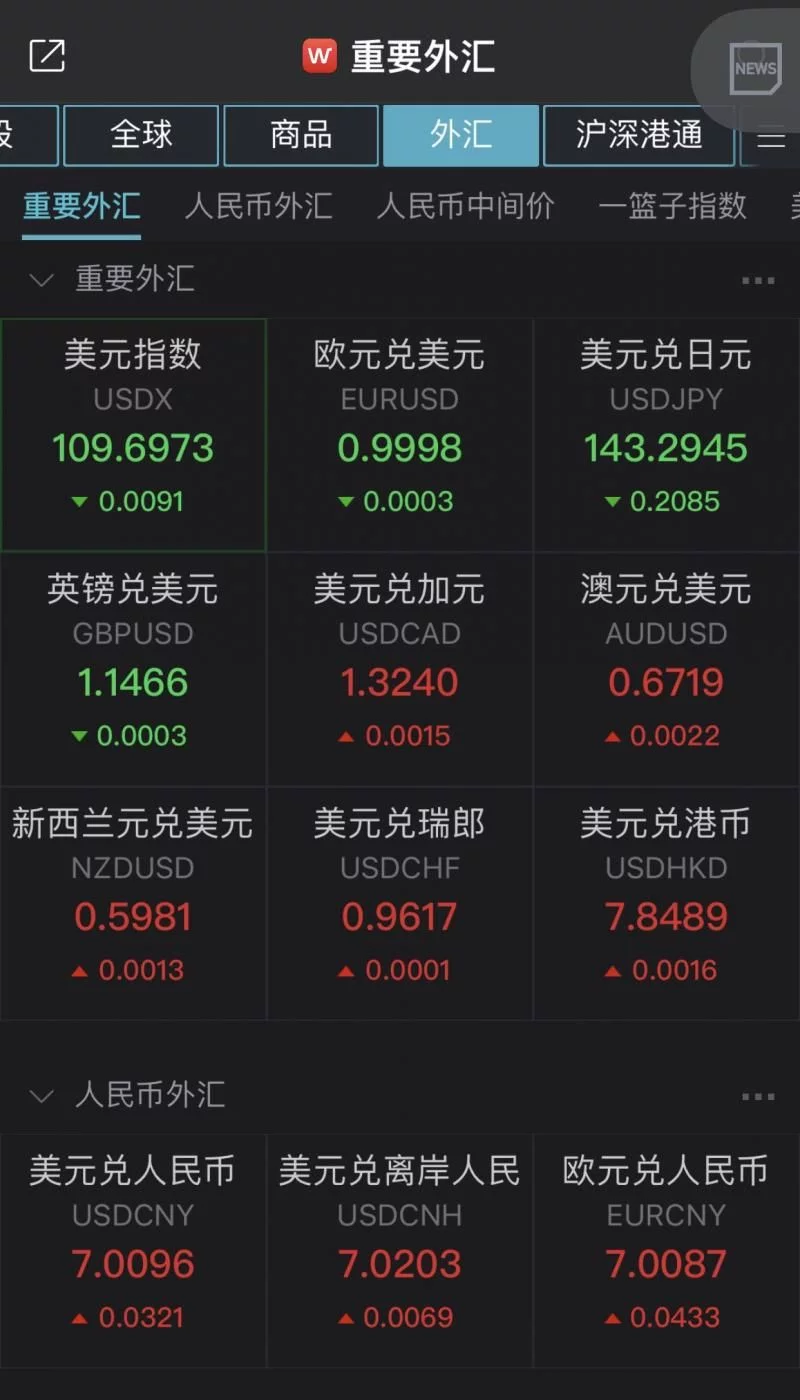The width and height of the screenshot is (800, 1400).
Task: Open the 美元兑人民币 USDCNY card
Action: pyautogui.click(x=133, y=1250)
